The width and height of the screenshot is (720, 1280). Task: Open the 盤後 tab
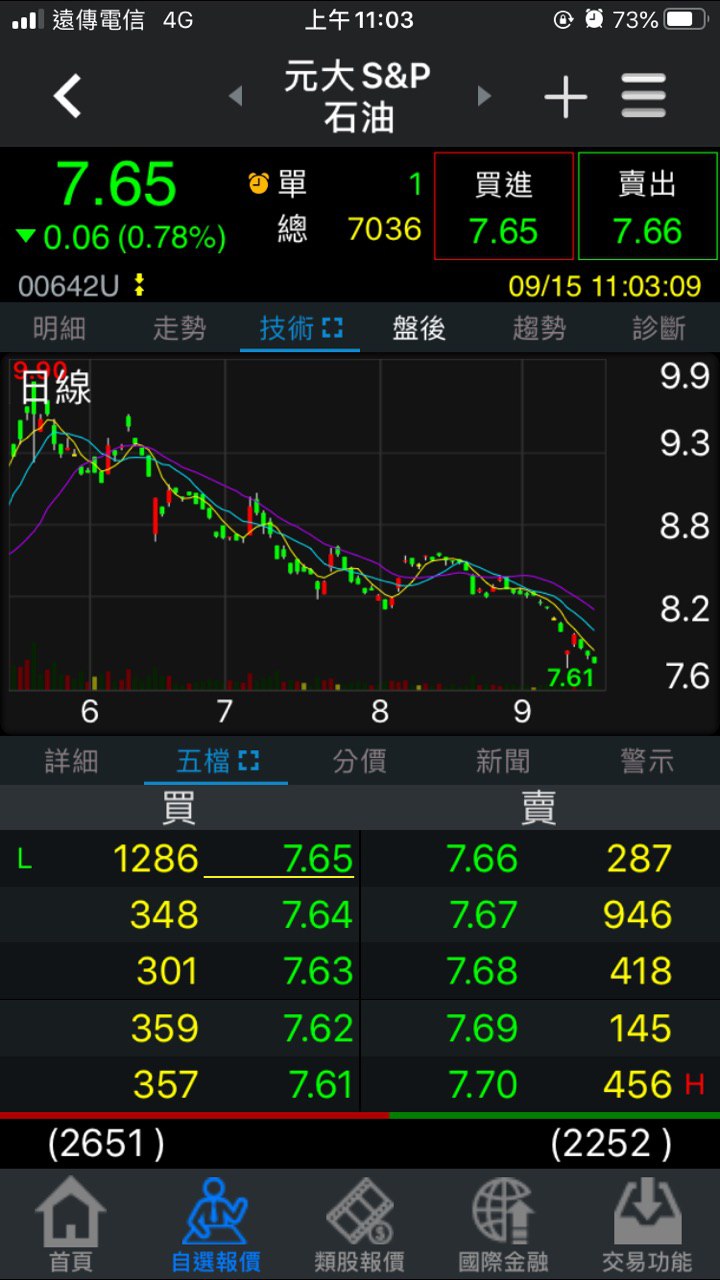419,328
